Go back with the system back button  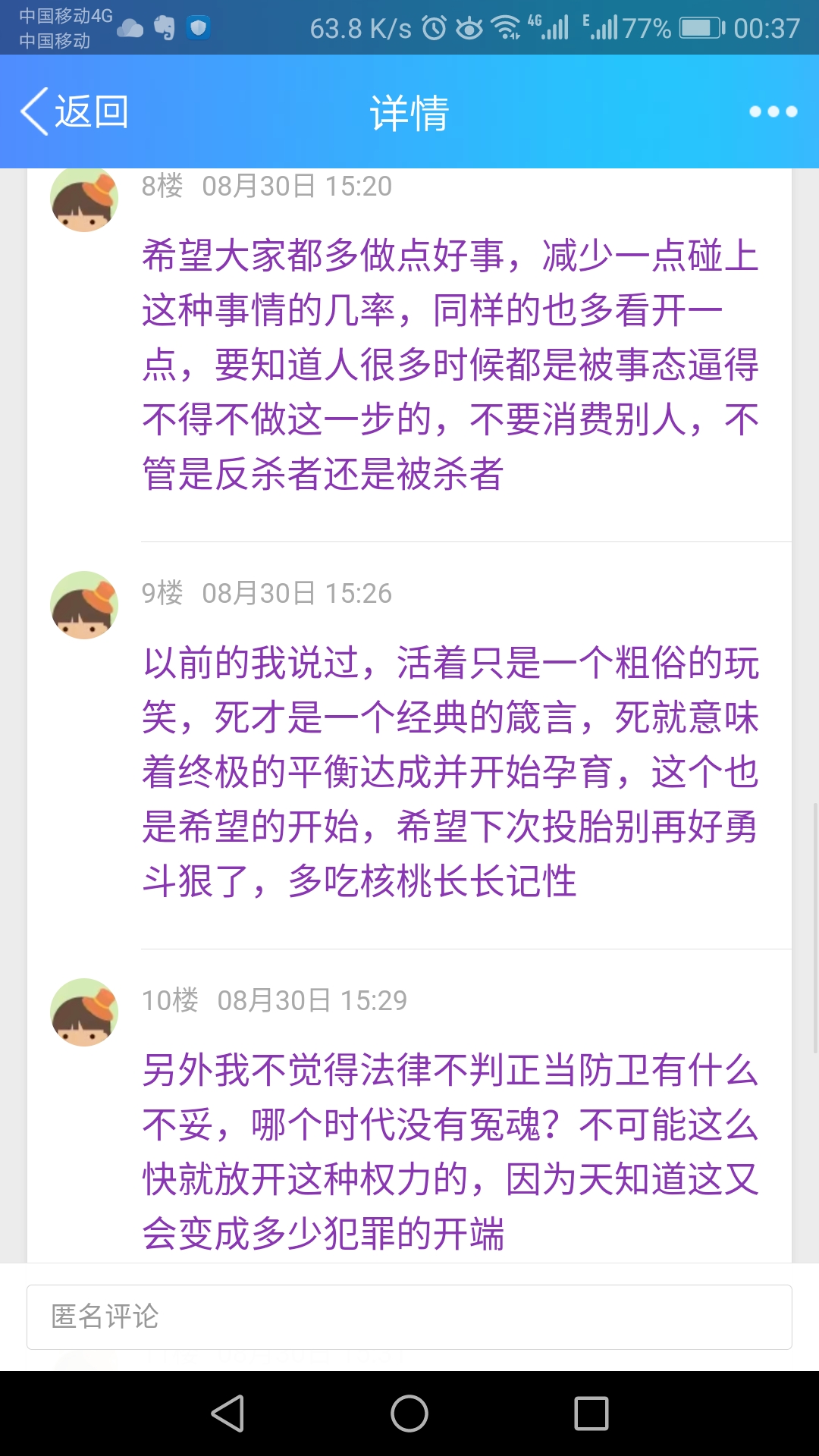(x=227, y=1414)
